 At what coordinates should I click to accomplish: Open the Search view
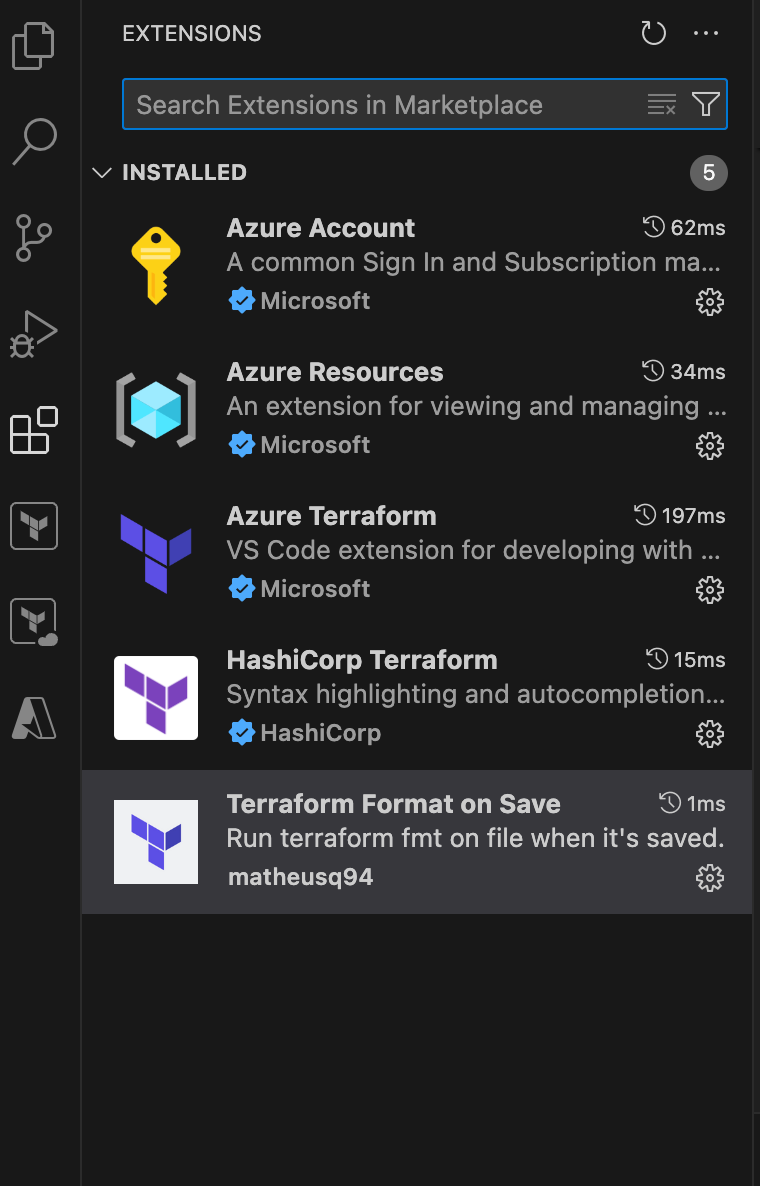point(34,140)
